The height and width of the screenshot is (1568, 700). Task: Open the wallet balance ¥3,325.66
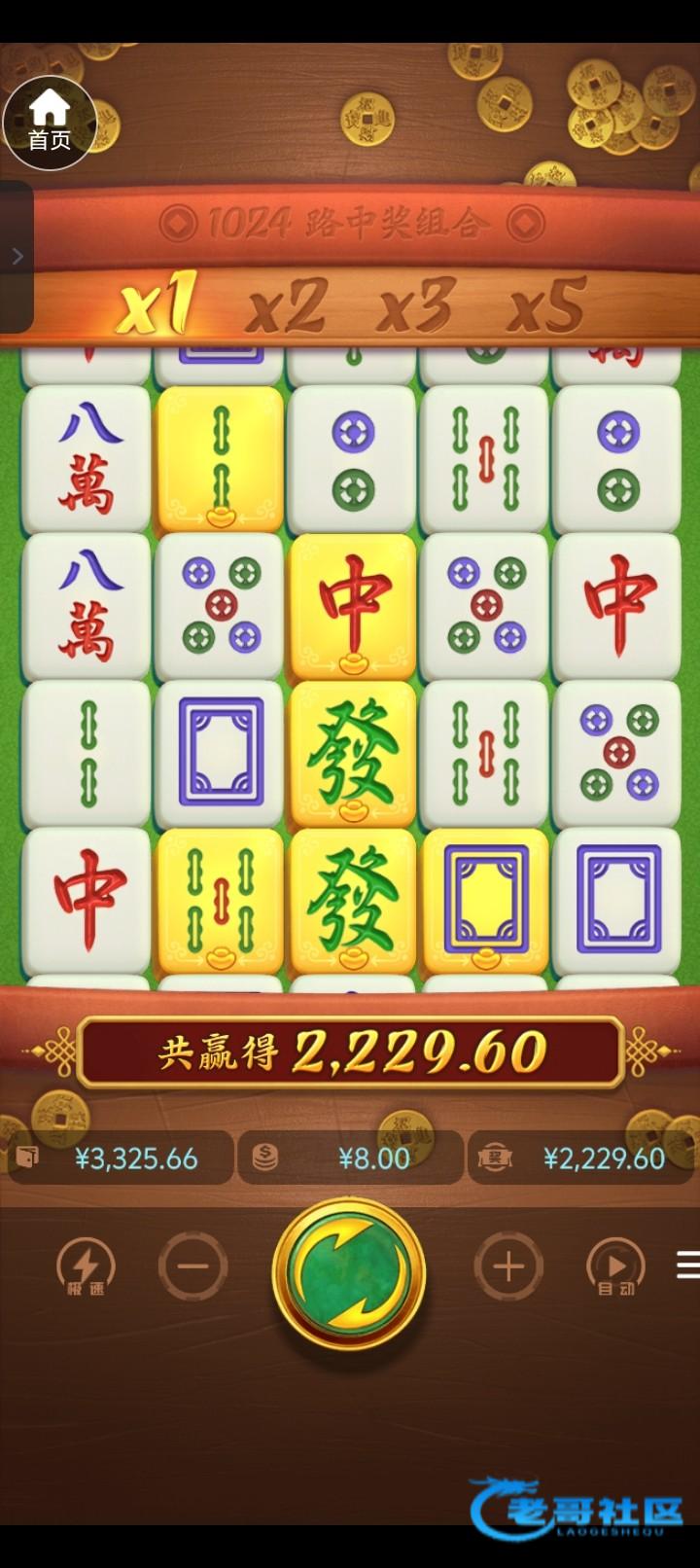(x=120, y=1158)
